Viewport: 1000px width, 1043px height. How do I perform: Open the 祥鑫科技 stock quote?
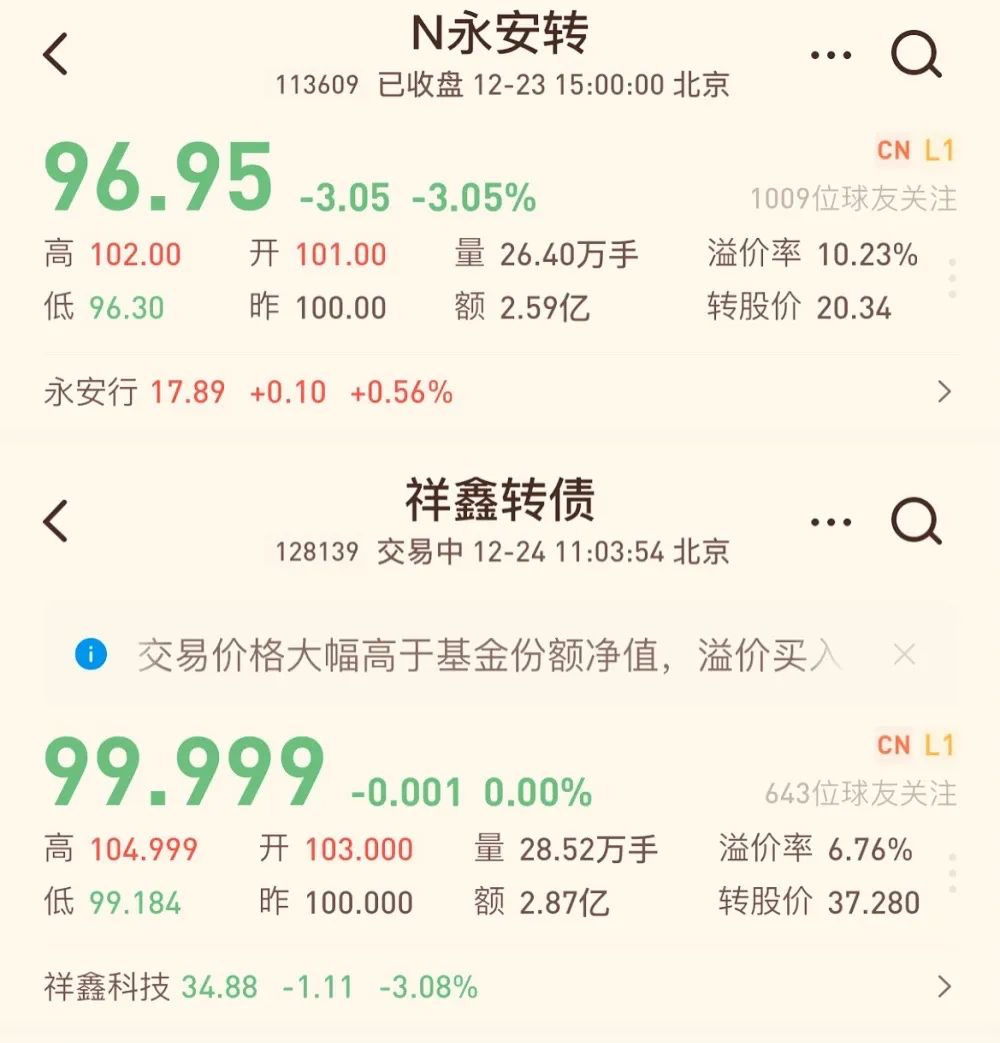110,986
